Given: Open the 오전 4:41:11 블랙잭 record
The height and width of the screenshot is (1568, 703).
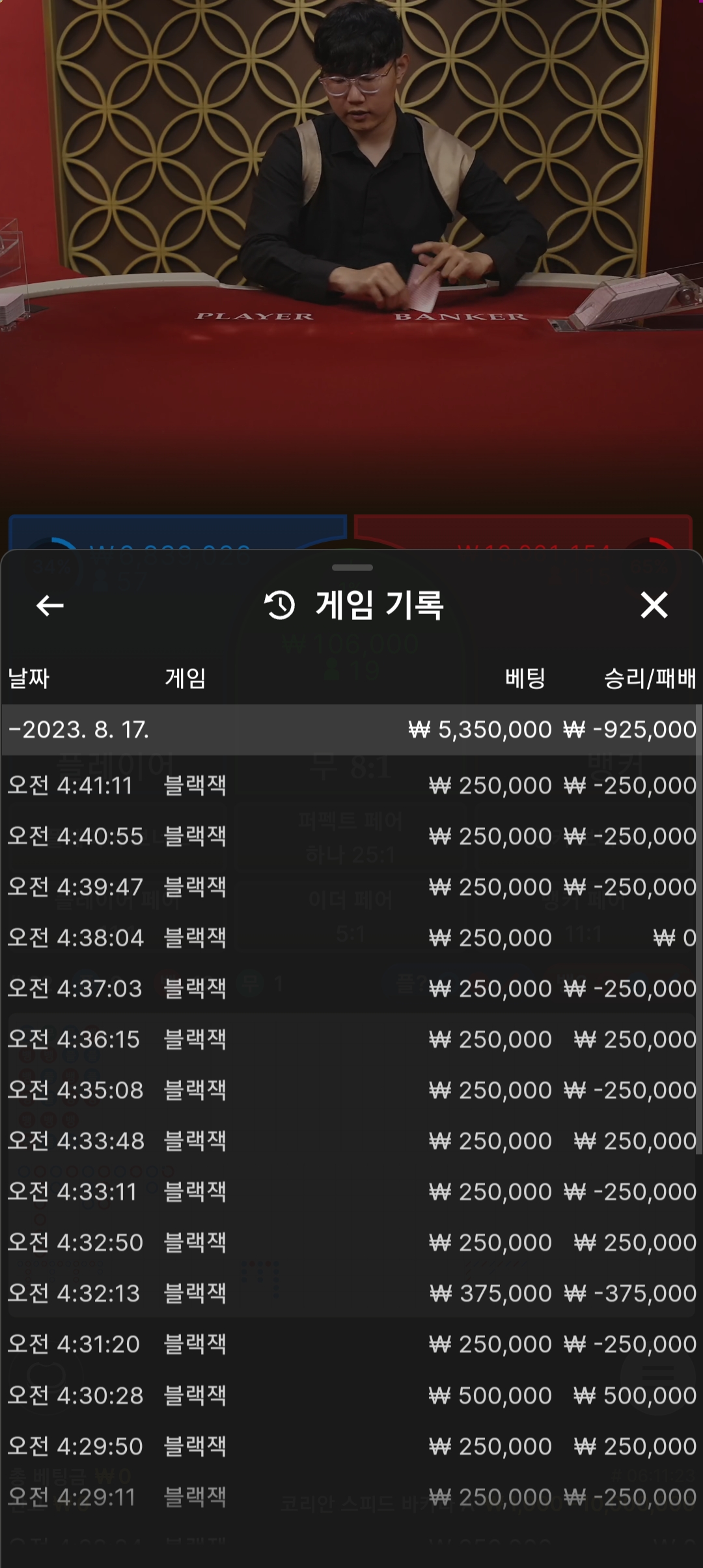Looking at the screenshot, I should (351, 785).
